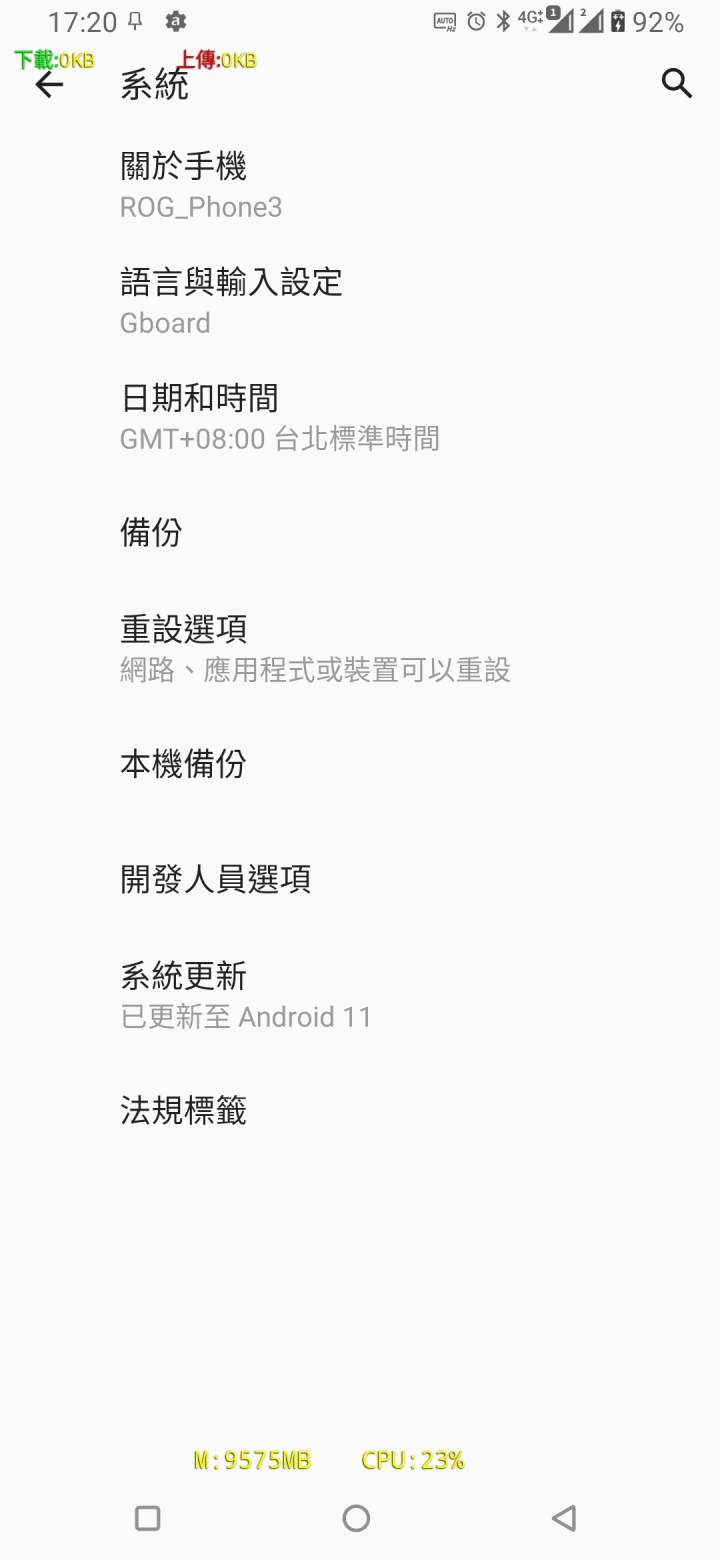Open recent apps from navigation bar
The image size is (720, 1560).
coord(148,1518)
